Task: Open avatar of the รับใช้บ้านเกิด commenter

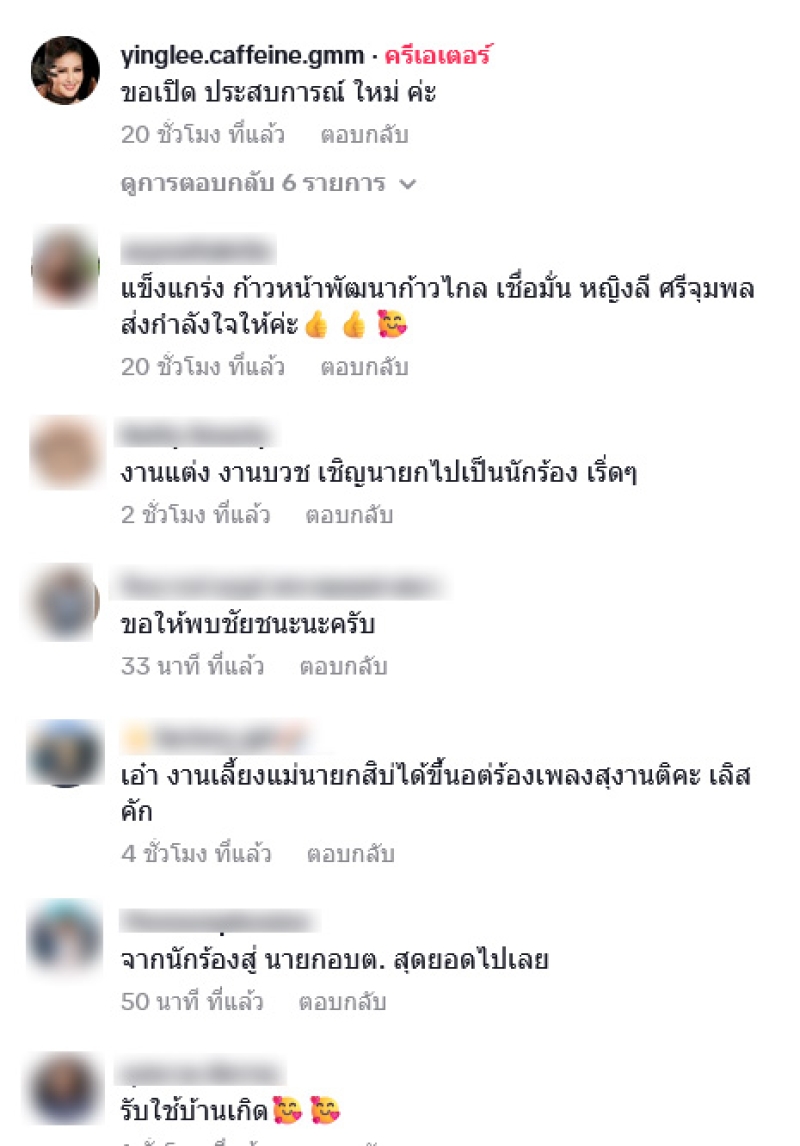Action: 65,1087
